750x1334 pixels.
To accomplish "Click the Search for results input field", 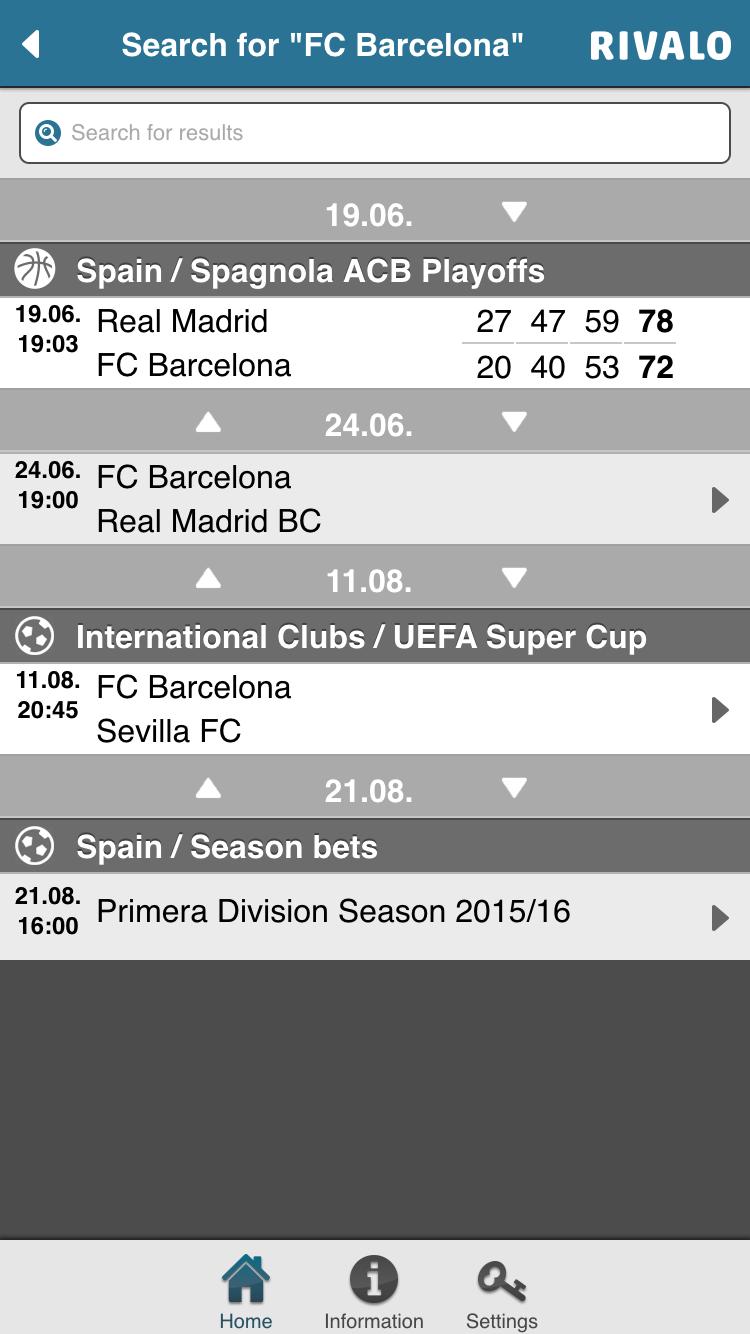I will [x=375, y=132].
